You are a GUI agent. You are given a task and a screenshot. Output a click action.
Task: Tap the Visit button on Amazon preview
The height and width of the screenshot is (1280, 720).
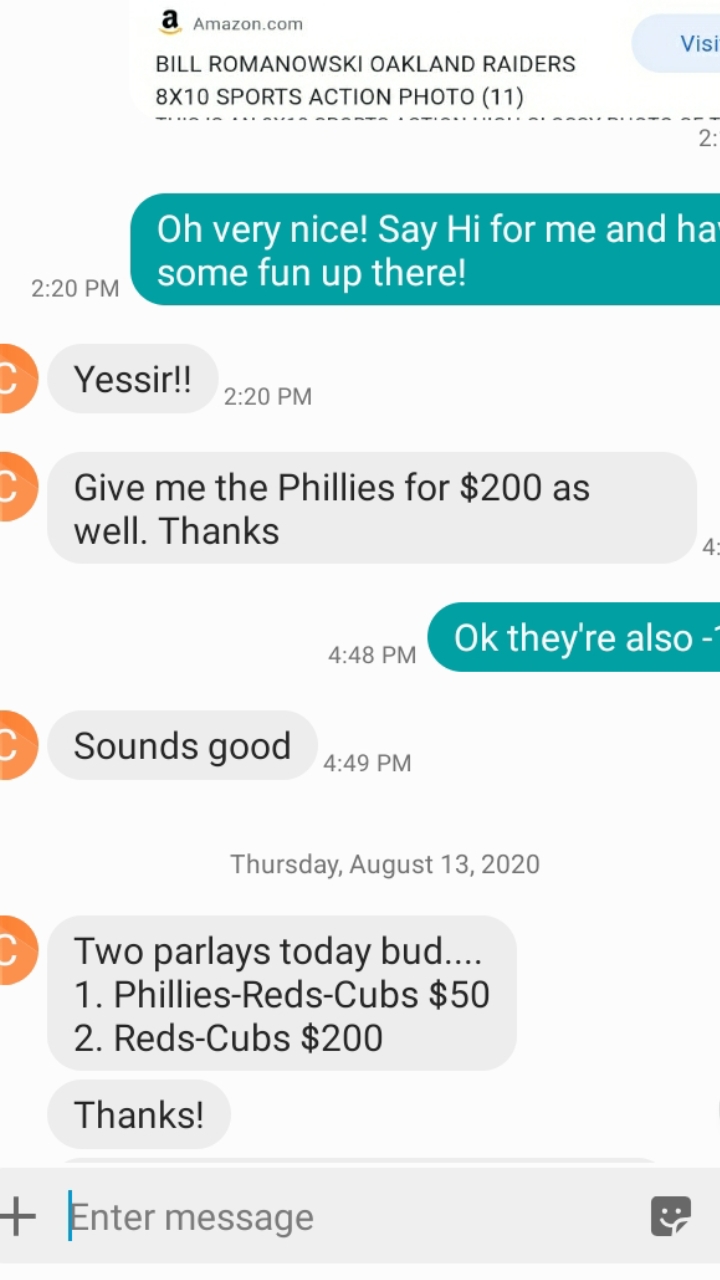click(678, 43)
